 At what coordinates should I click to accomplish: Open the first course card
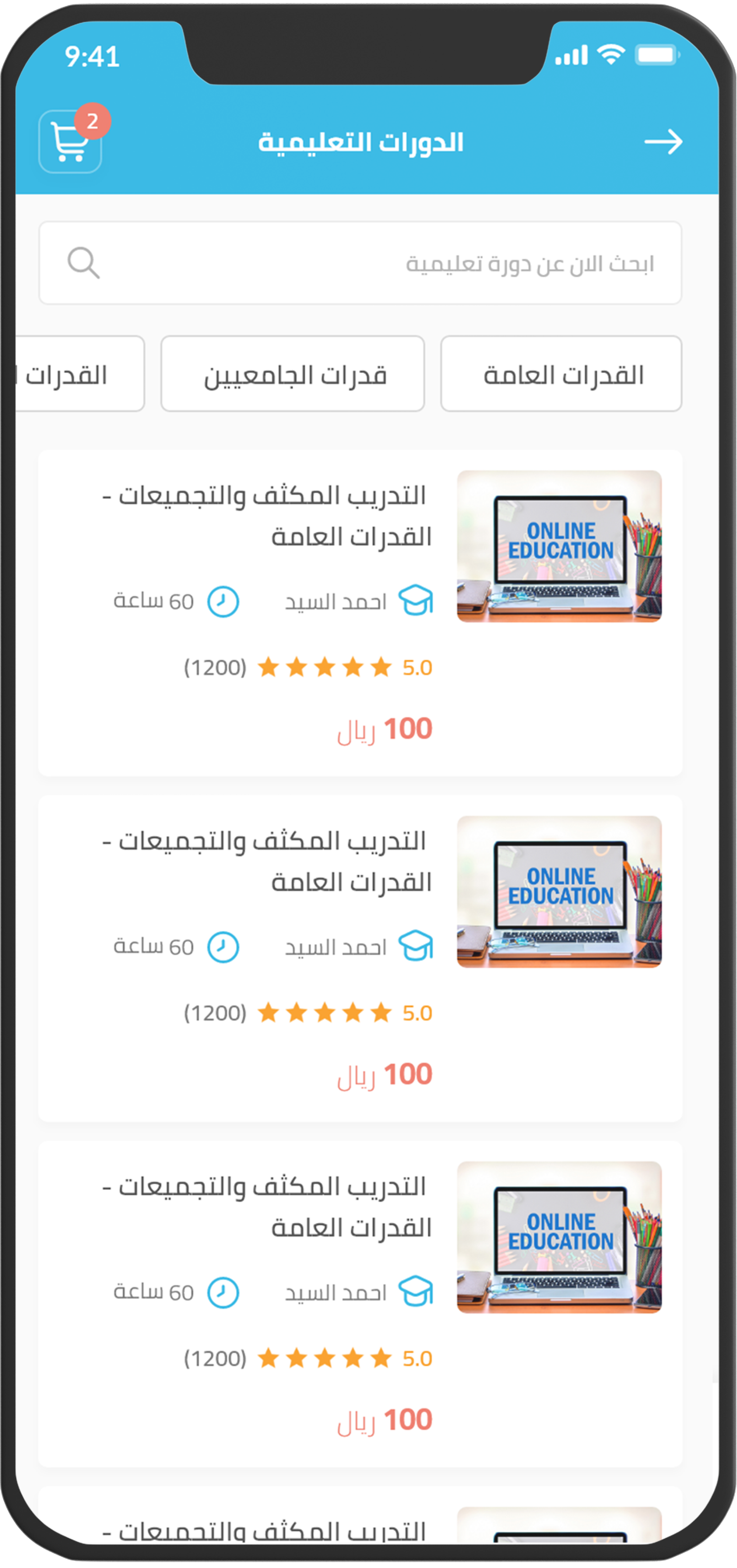[360, 612]
